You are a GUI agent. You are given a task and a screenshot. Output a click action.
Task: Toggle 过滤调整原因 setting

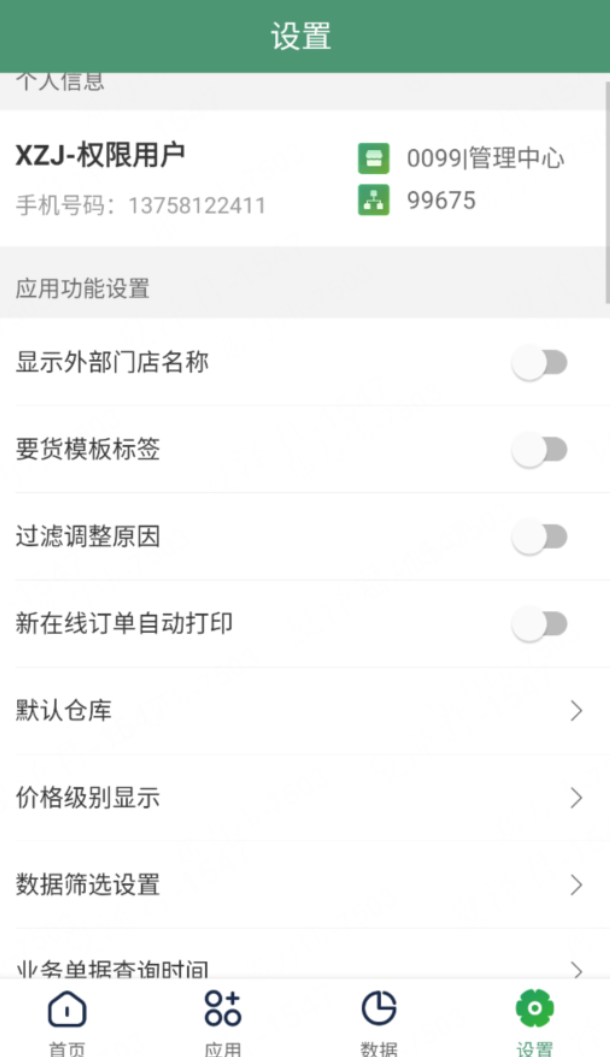click(x=539, y=537)
